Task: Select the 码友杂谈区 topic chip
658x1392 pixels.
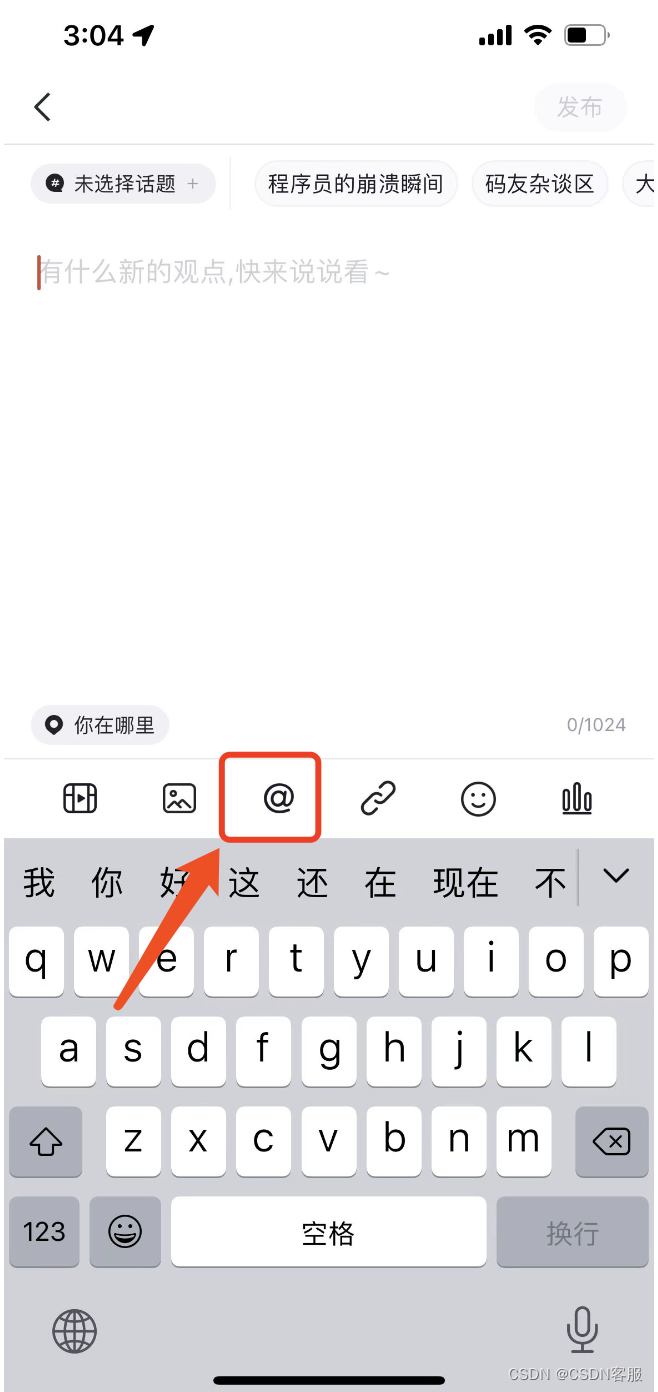Action: tap(540, 184)
